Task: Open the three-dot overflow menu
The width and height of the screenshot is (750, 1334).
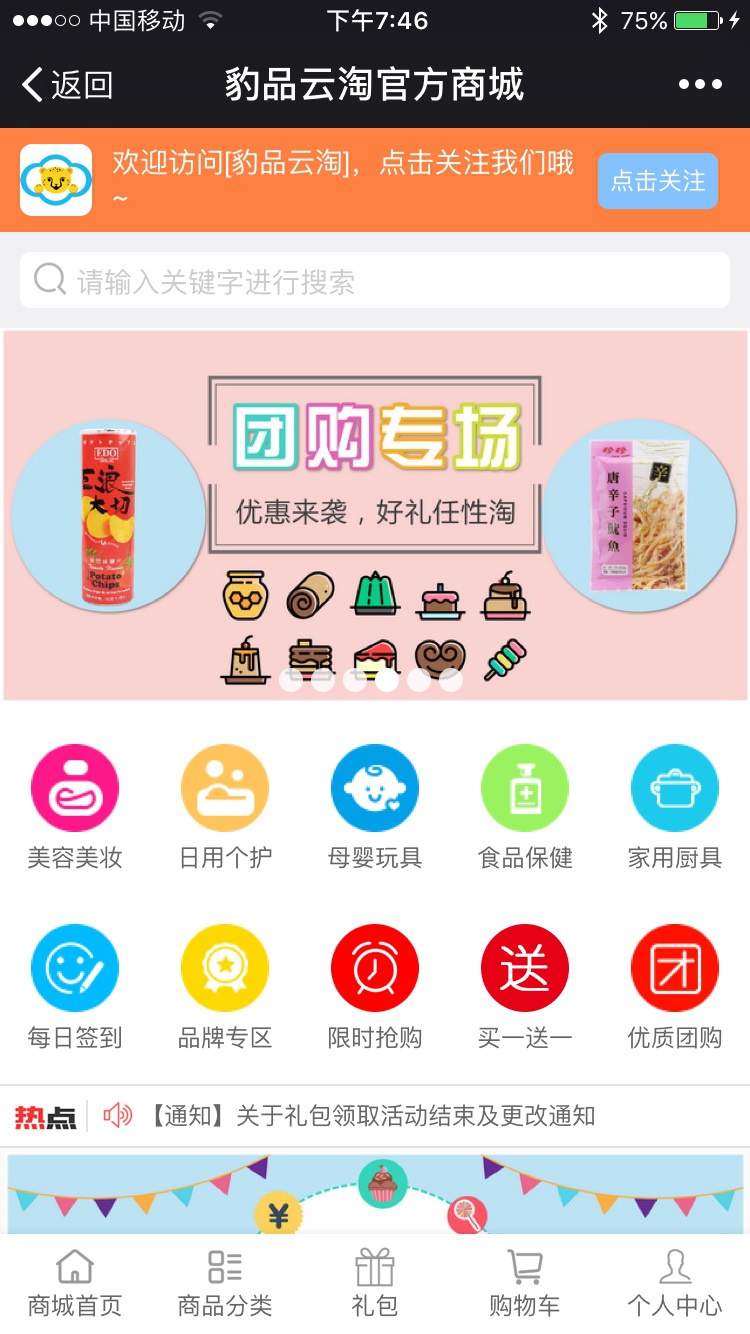Action: 700,85
